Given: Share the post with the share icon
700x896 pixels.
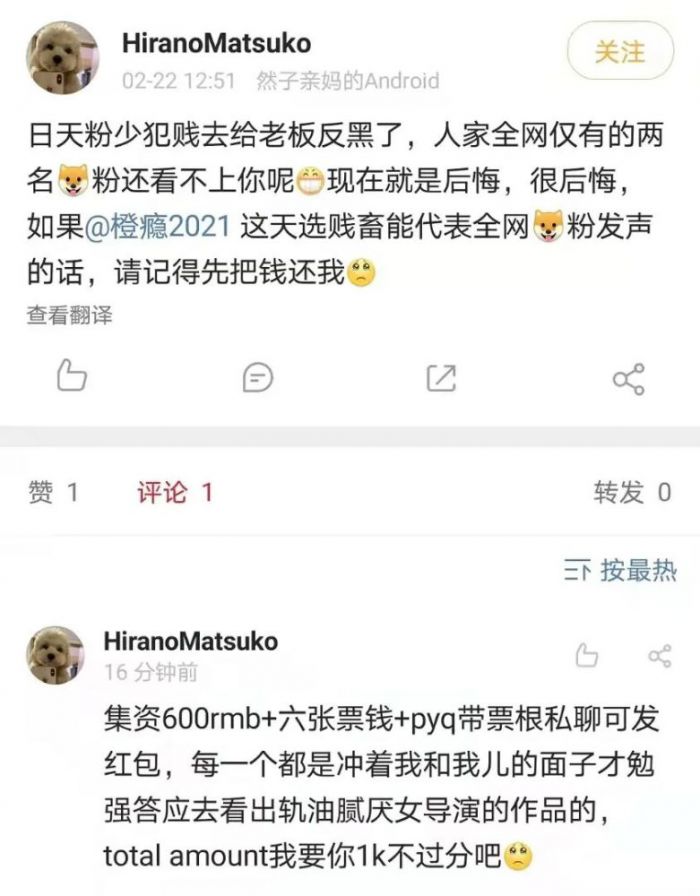Looking at the screenshot, I should [627, 378].
